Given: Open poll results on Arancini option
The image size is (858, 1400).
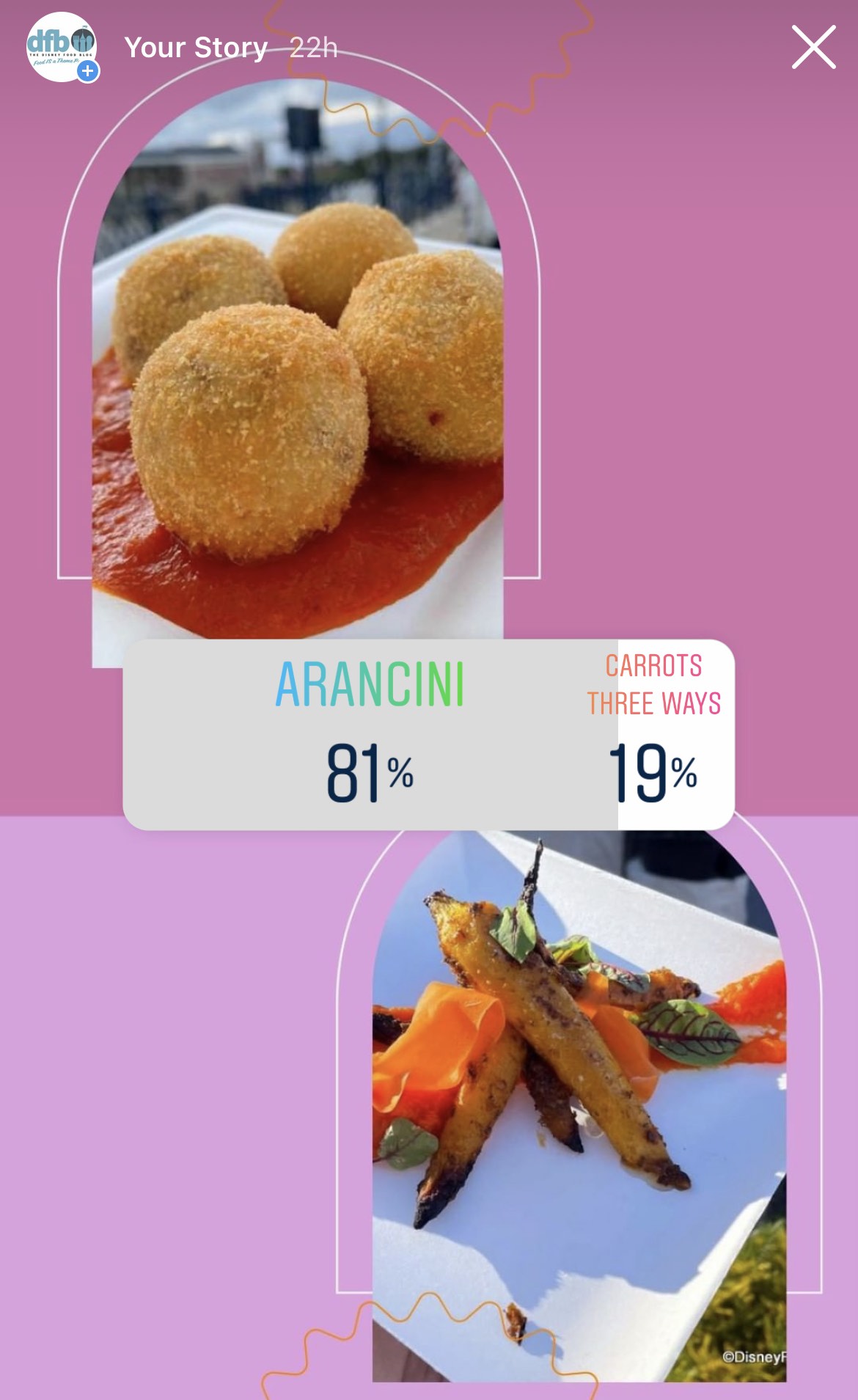Looking at the screenshot, I should click(370, 733).
